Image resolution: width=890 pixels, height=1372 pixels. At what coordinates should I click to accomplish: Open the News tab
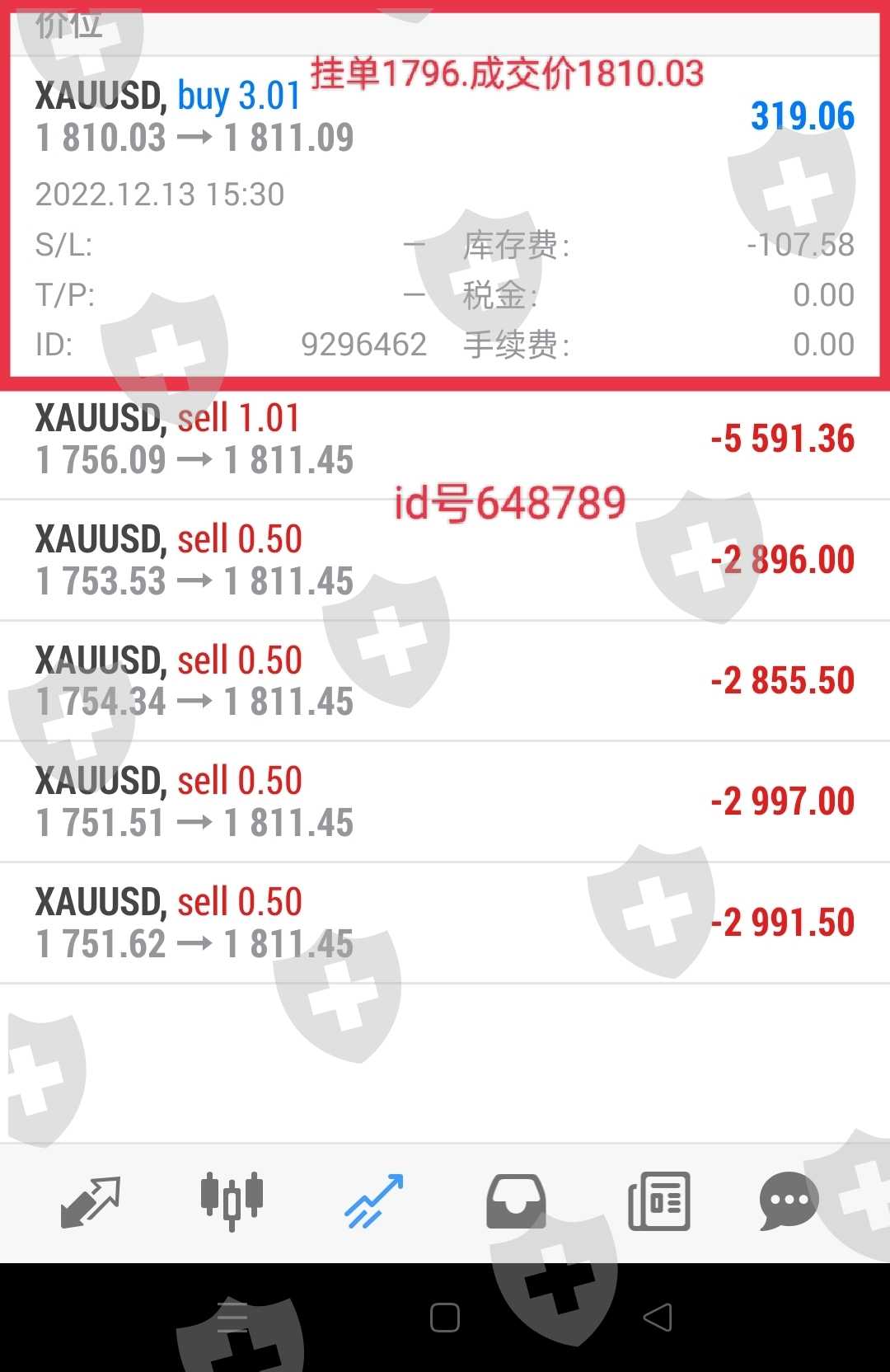[658, 1200]
